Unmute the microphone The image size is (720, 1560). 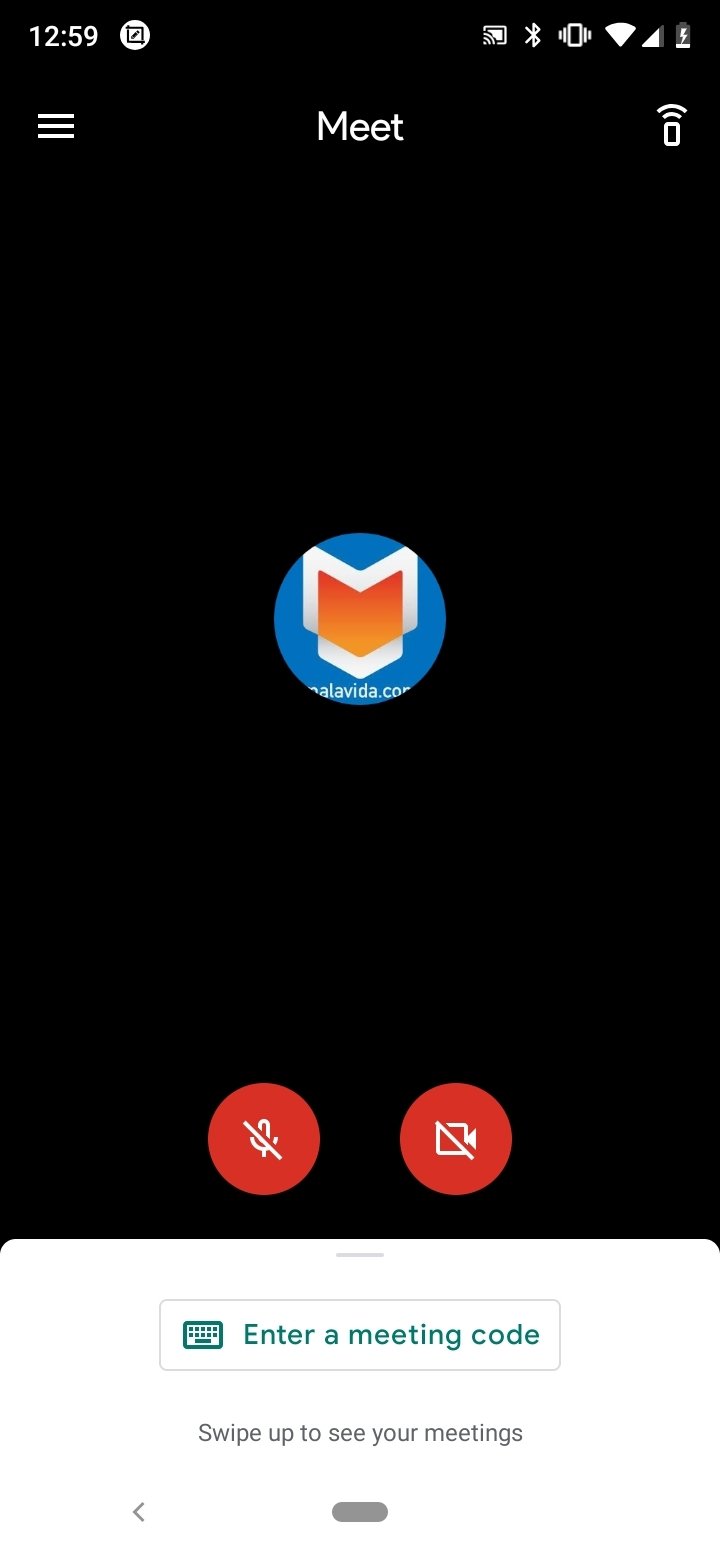click(x=264, y=1138)
